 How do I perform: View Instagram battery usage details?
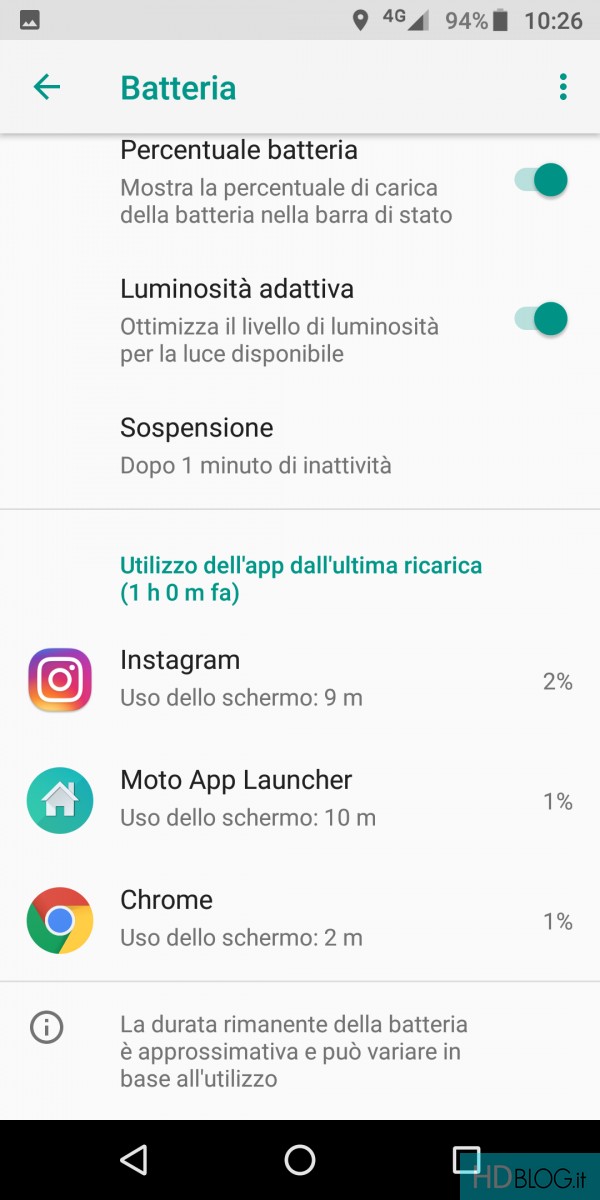click(x=300, y=680)
